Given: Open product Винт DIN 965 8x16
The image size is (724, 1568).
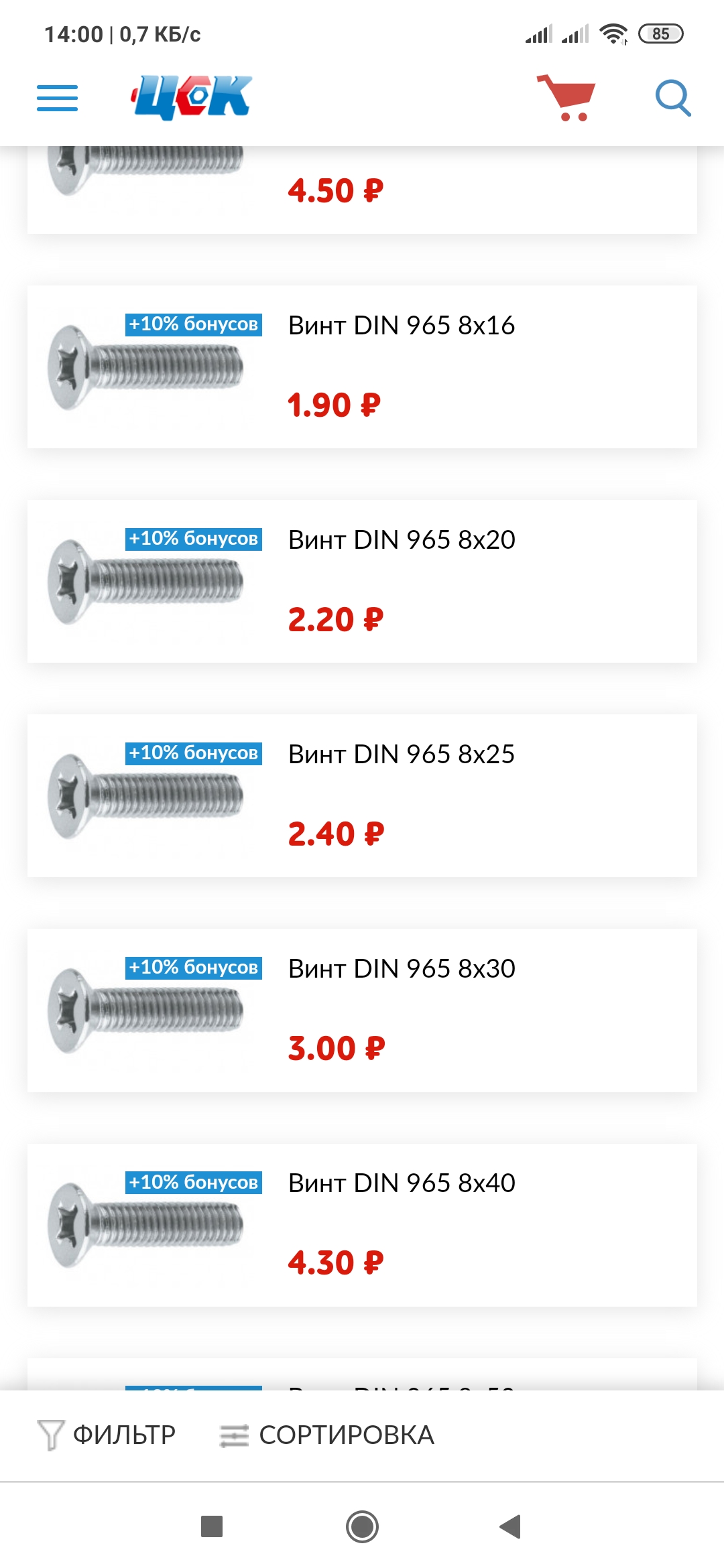Looking at the screenshot, I should [362, 367].
